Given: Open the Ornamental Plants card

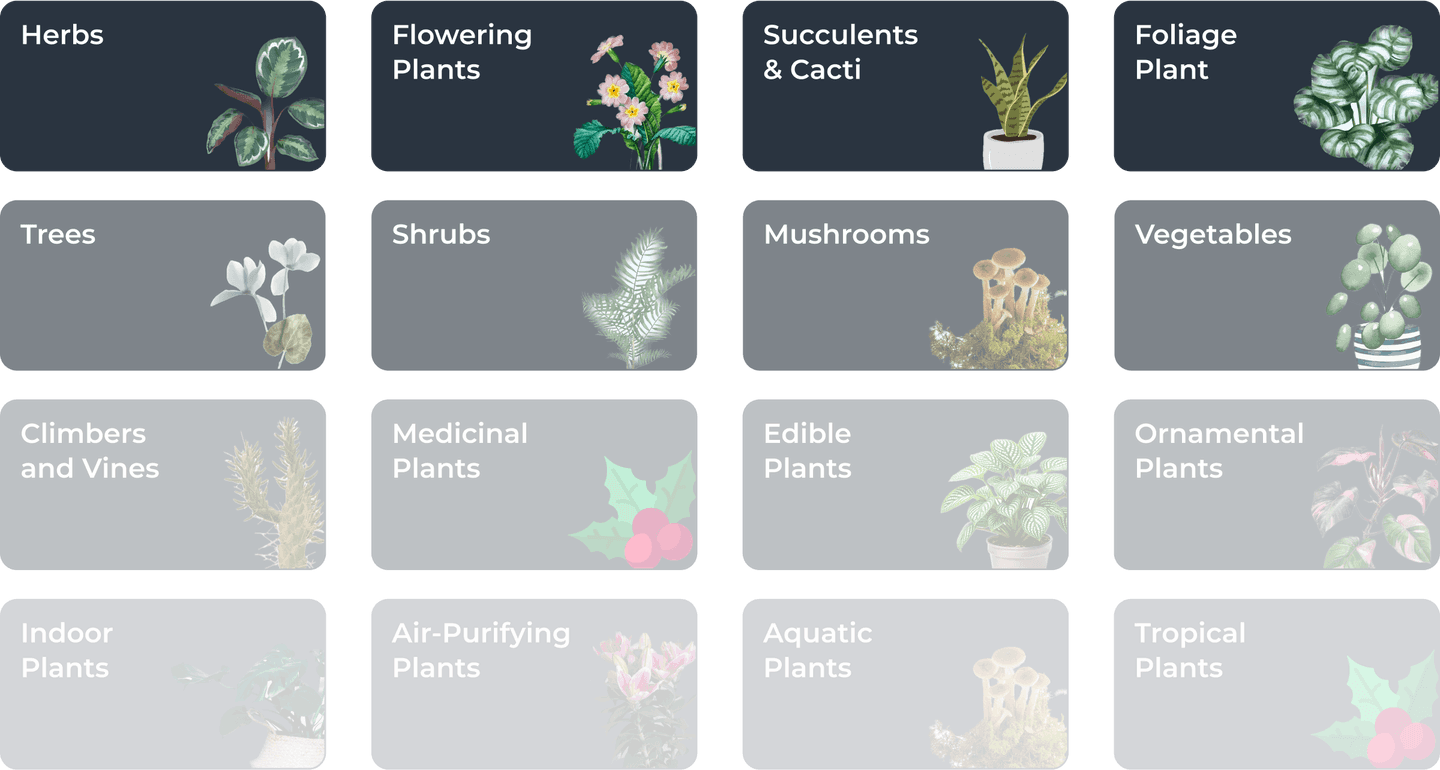Looking at the screenshot, I should coord(1276,485).
